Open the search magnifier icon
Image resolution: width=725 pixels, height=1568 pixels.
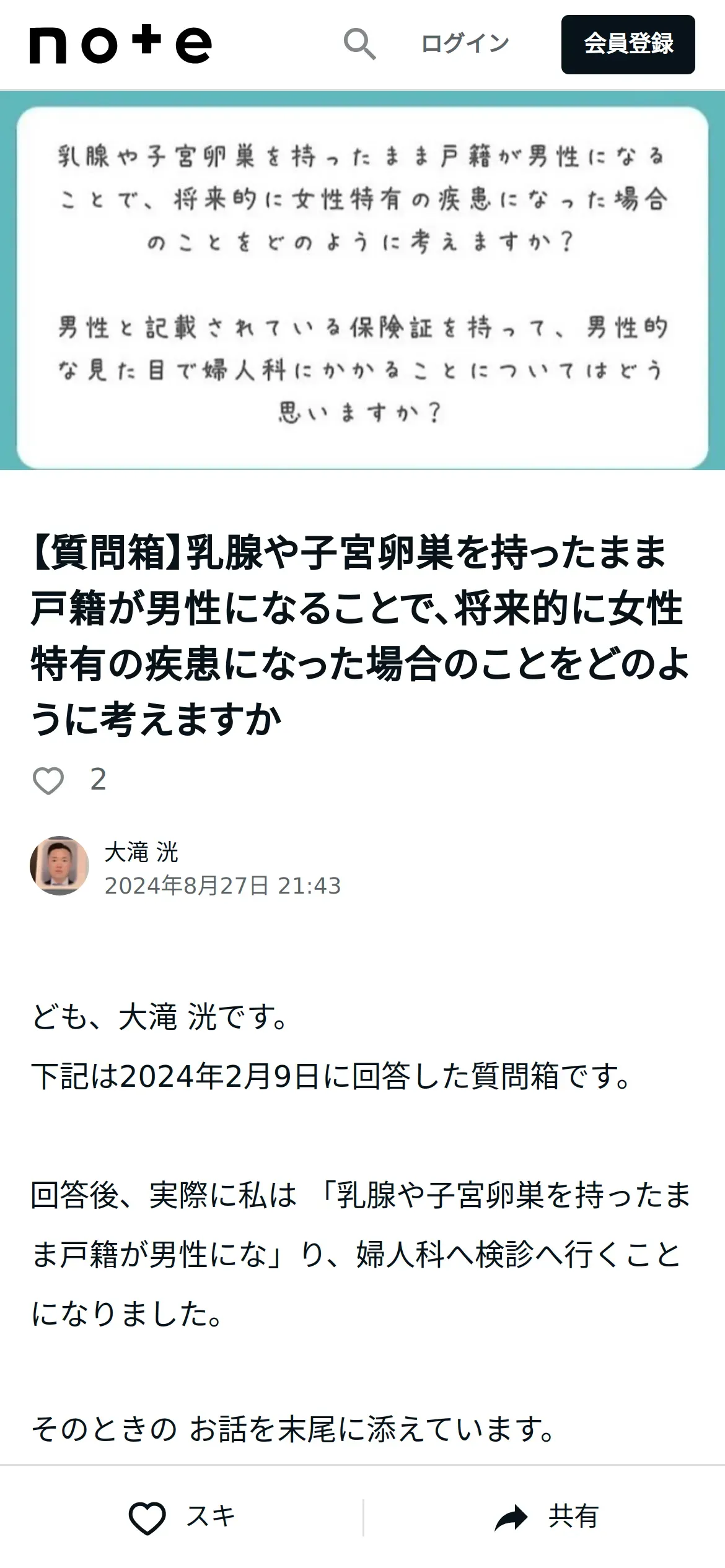click(x=360, y=45)
